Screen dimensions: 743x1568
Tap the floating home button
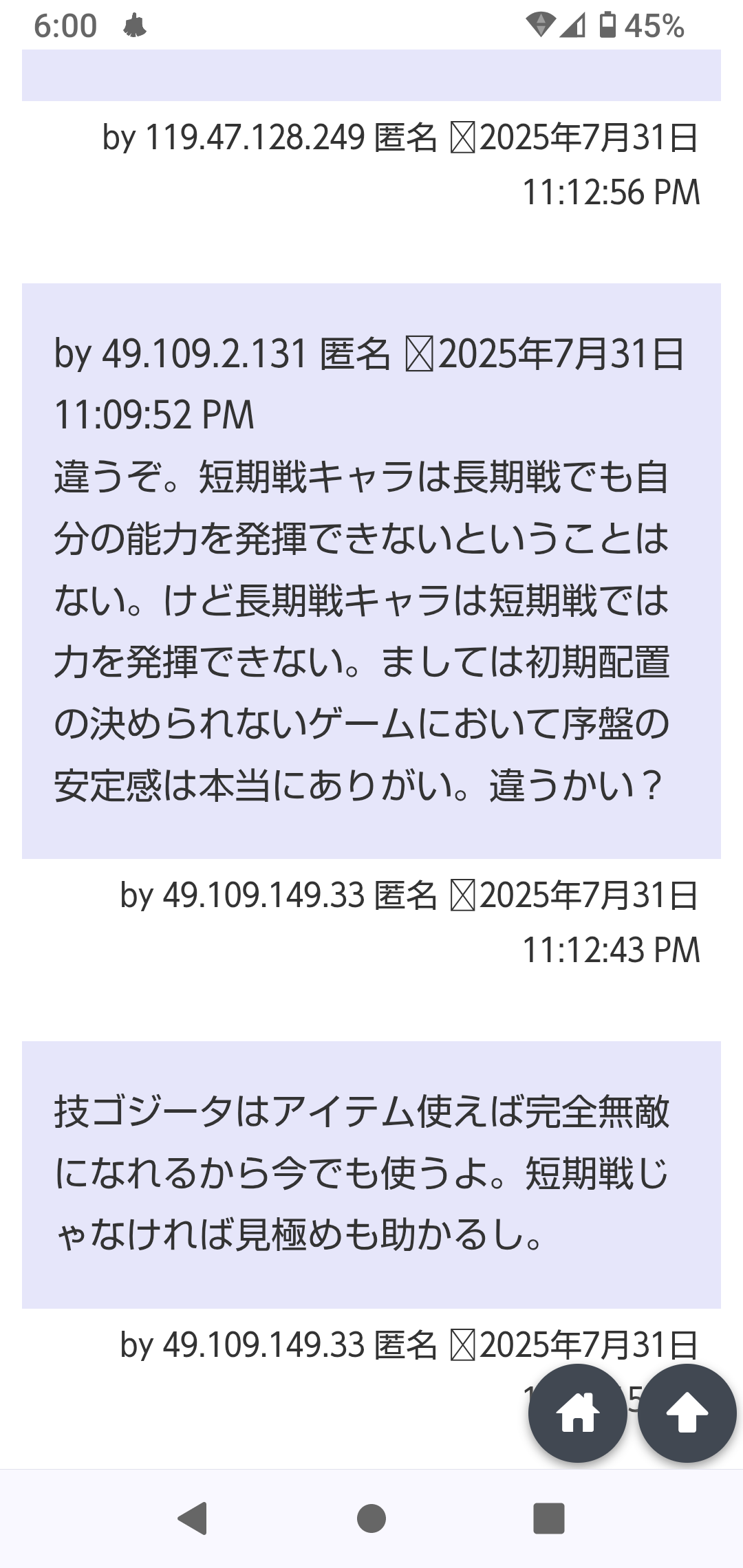click(x=577, y=1413)
